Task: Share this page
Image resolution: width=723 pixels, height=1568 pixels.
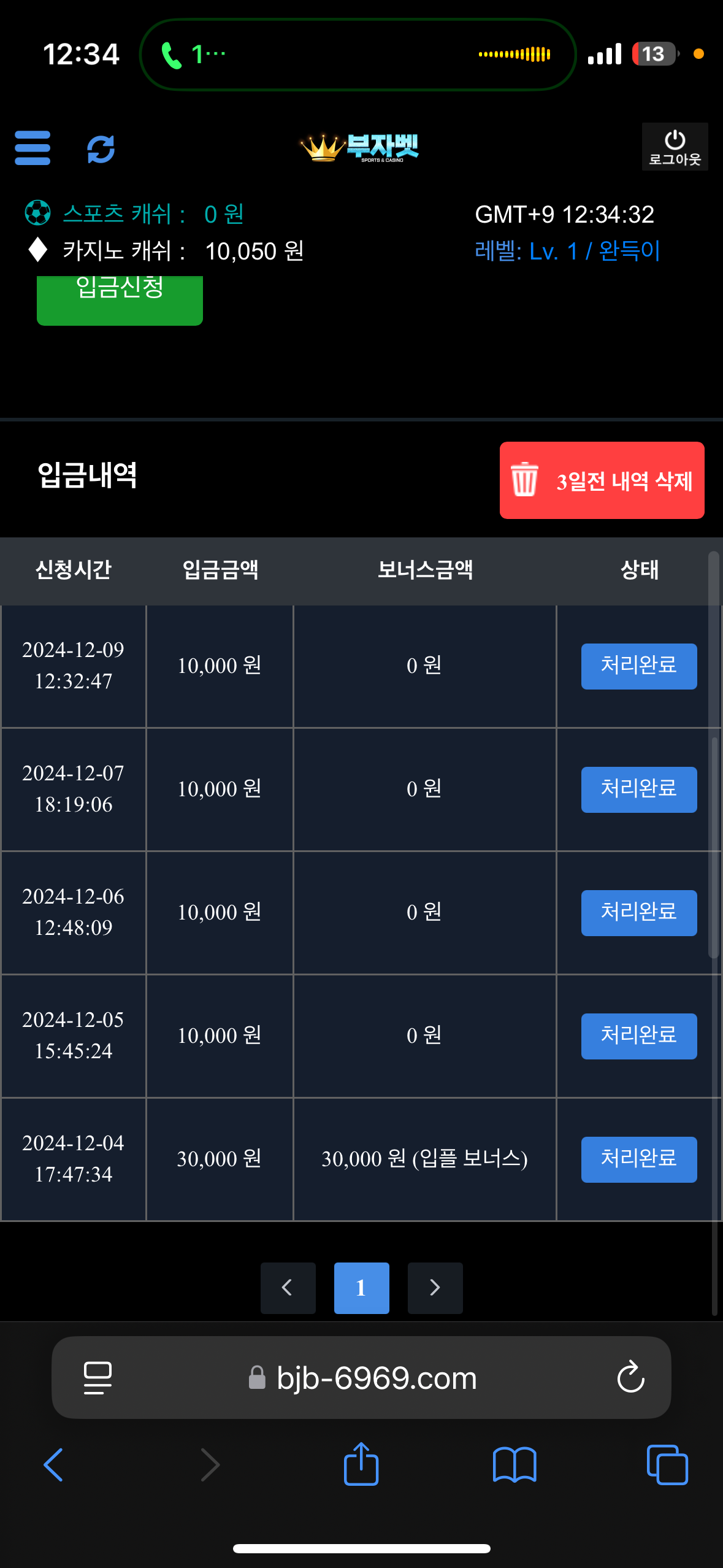Action: pos(361,1464)
